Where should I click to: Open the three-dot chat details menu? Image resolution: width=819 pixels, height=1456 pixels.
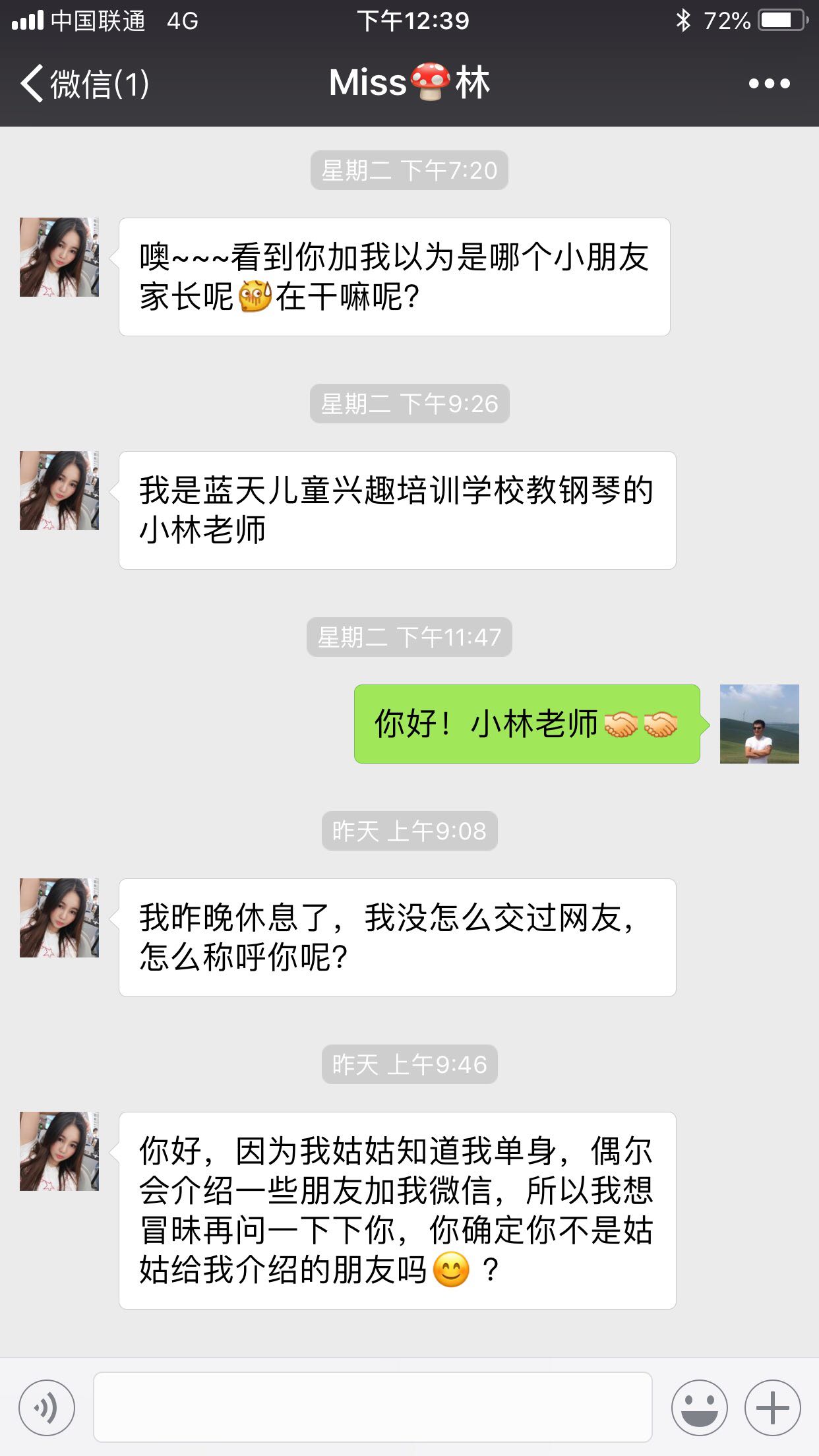point(769,84)
